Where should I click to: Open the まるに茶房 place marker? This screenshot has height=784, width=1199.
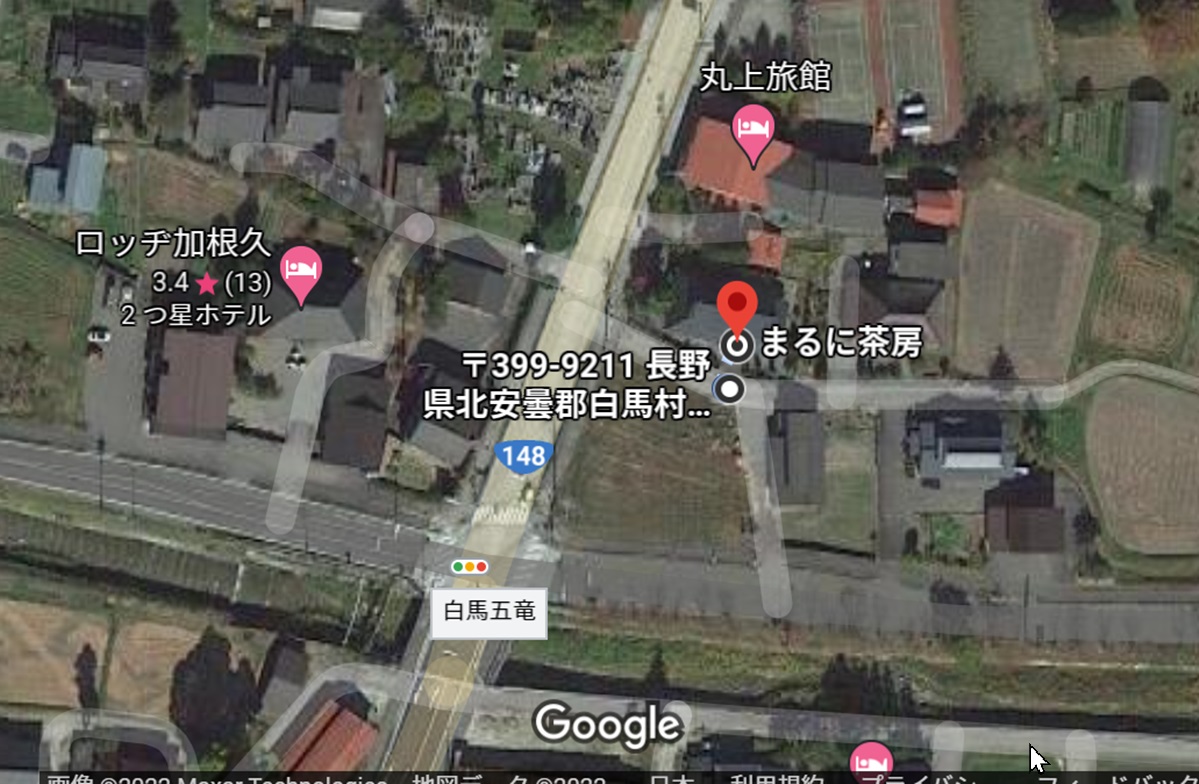pyautogui.click(x=737, y=346)
